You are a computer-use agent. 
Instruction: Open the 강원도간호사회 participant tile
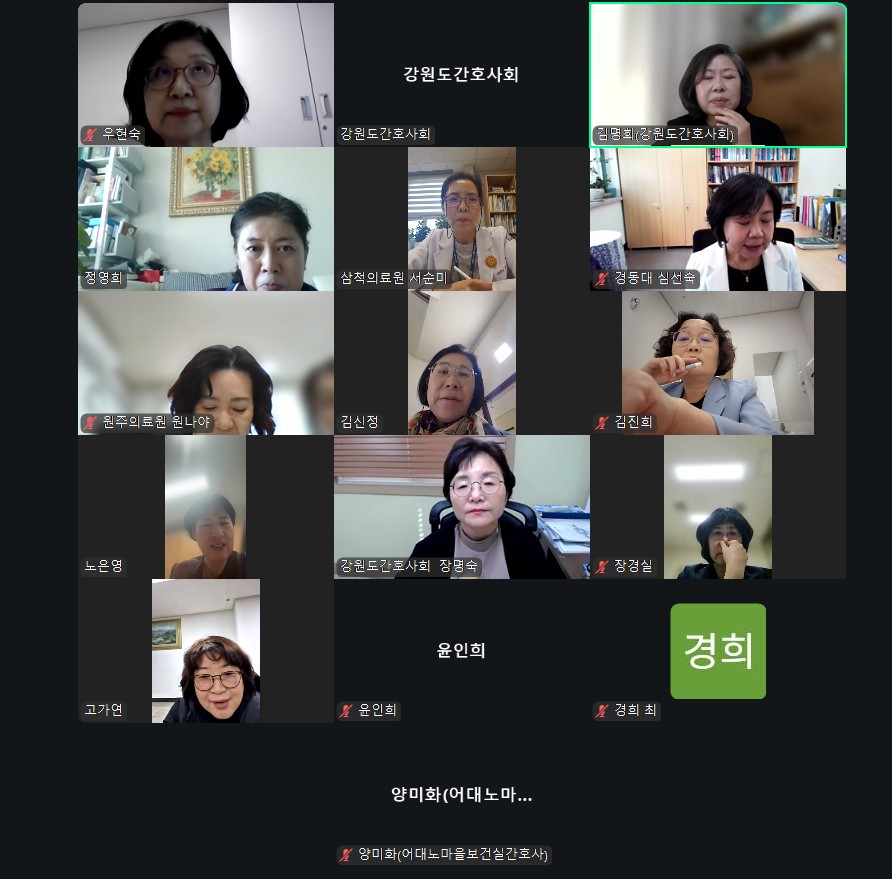(461, 75)
